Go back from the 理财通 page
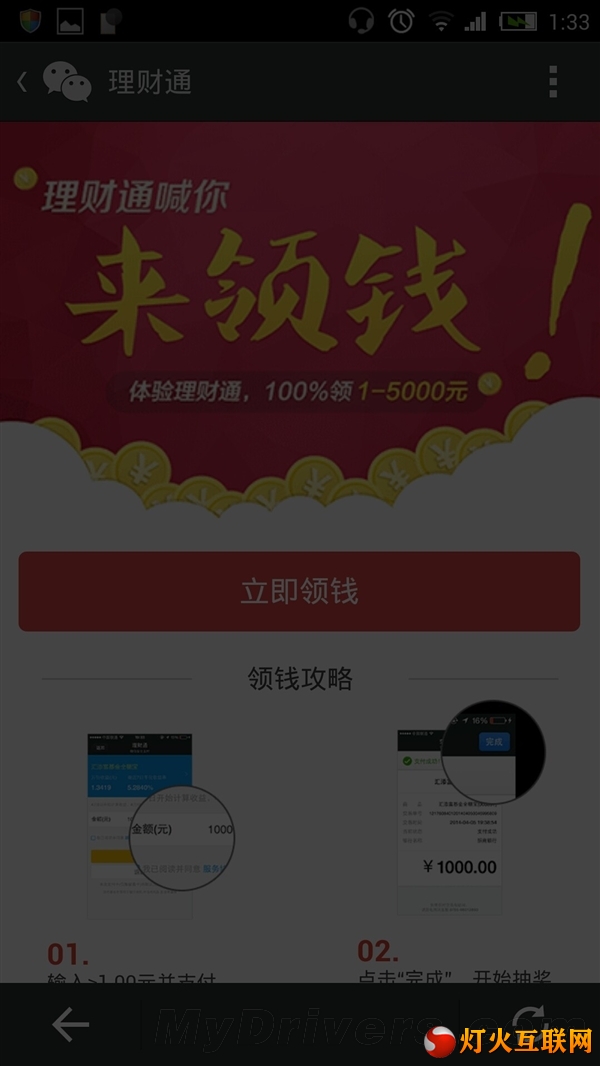Image resolution: width=600 pixels, height=1066 pixels. (x=24, y=82)
